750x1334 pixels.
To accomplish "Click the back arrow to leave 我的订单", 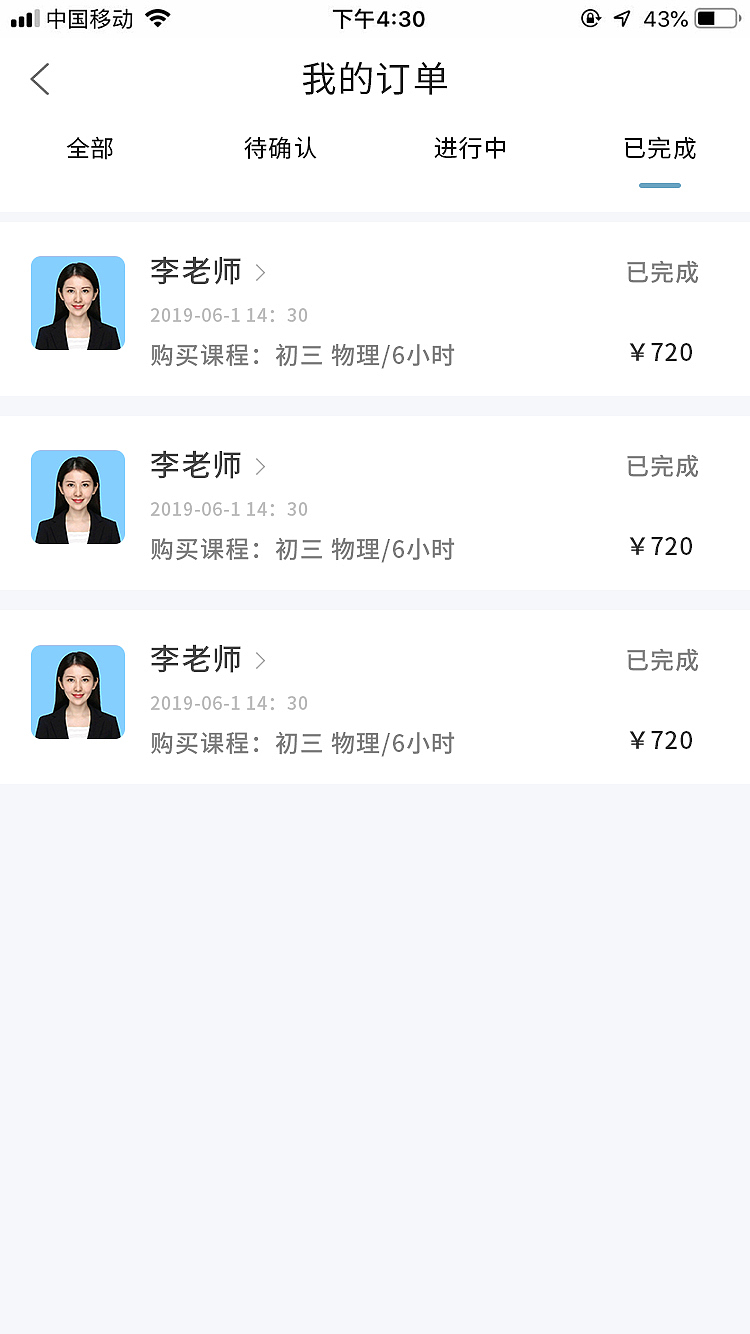I will 39,79.
